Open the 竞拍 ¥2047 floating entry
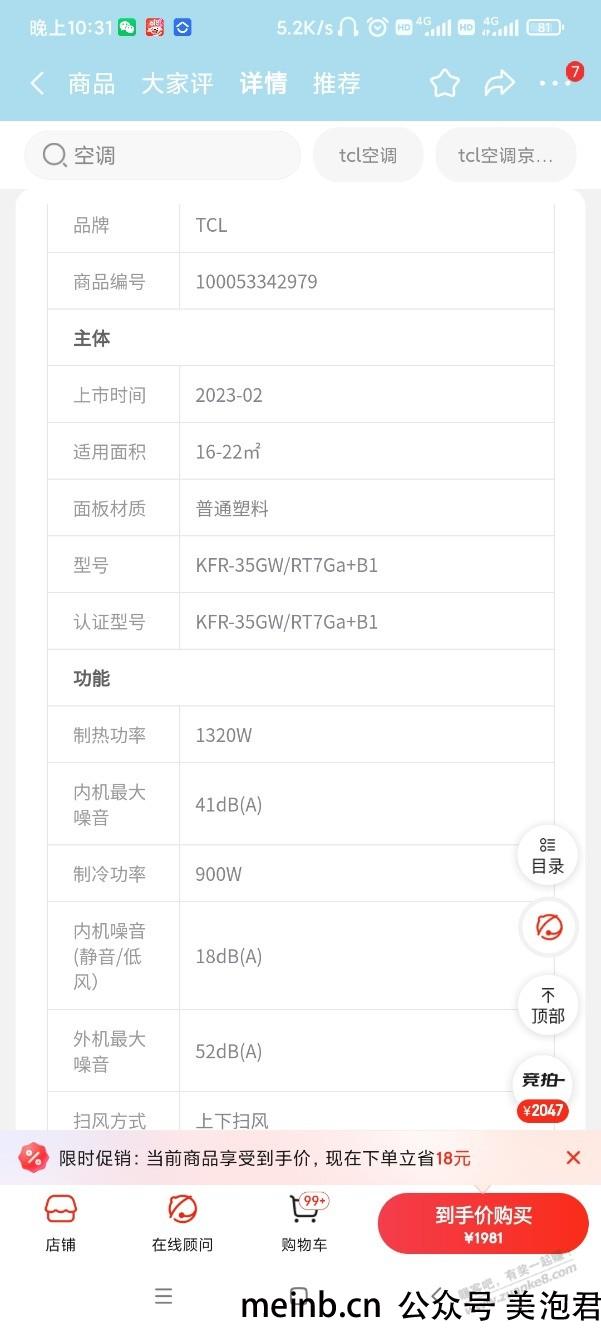Viewport: 601px width, 1334px height. click(544, 1092)
